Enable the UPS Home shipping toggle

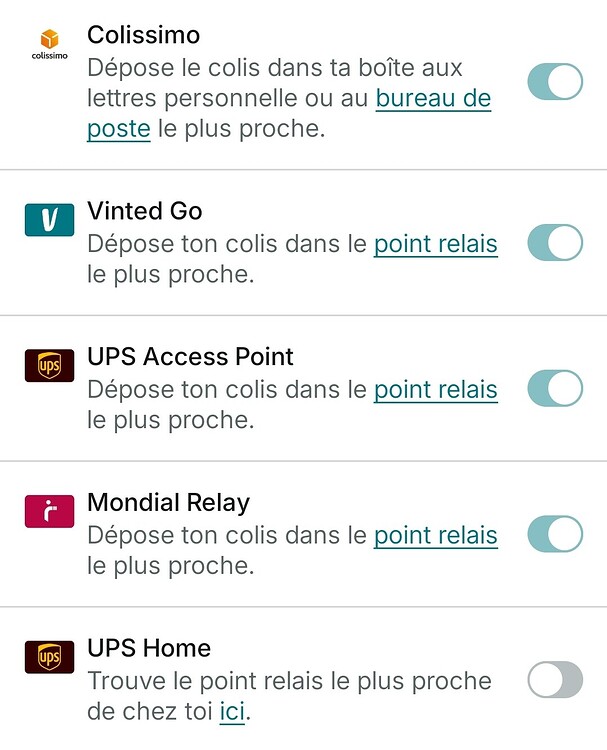554,680
